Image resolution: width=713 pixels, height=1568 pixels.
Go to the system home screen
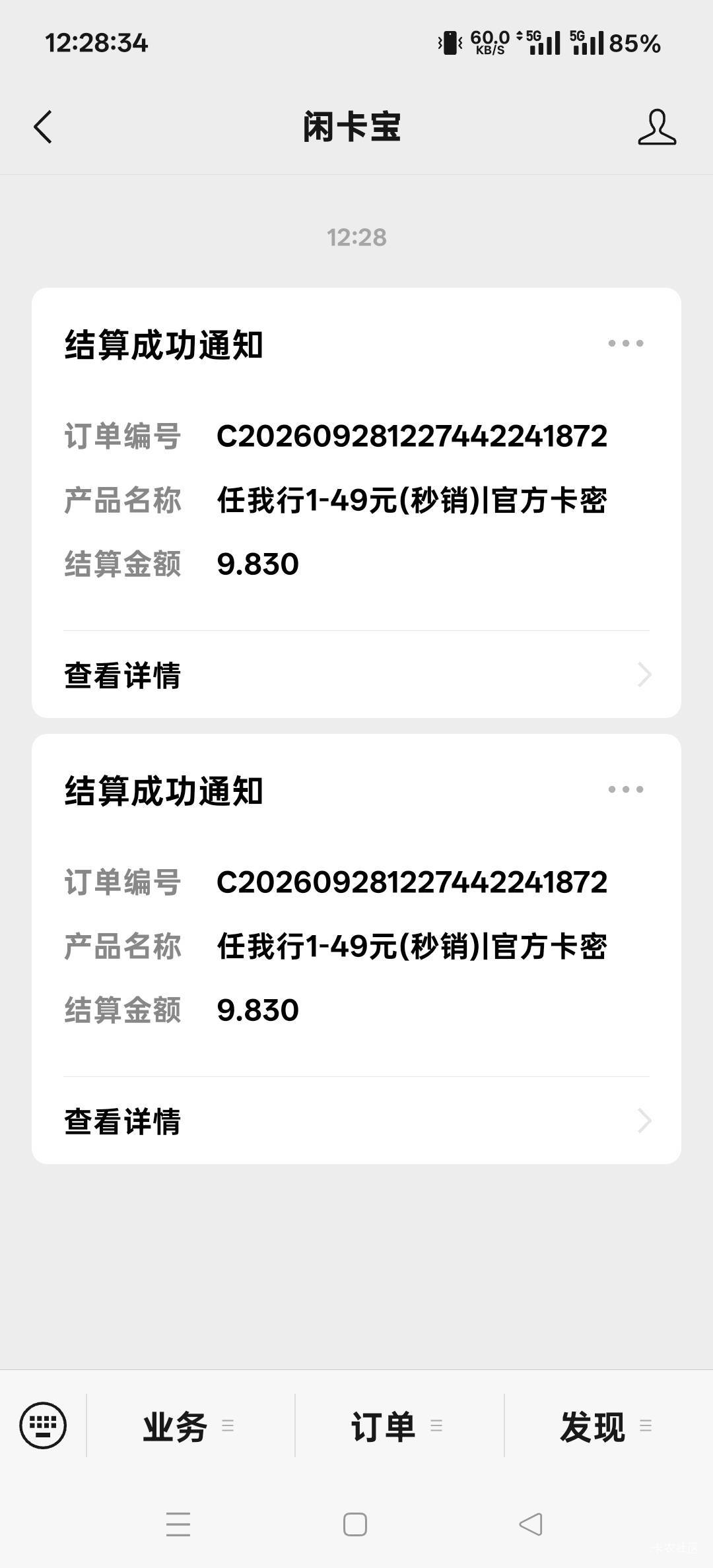tap(355, 1524)
